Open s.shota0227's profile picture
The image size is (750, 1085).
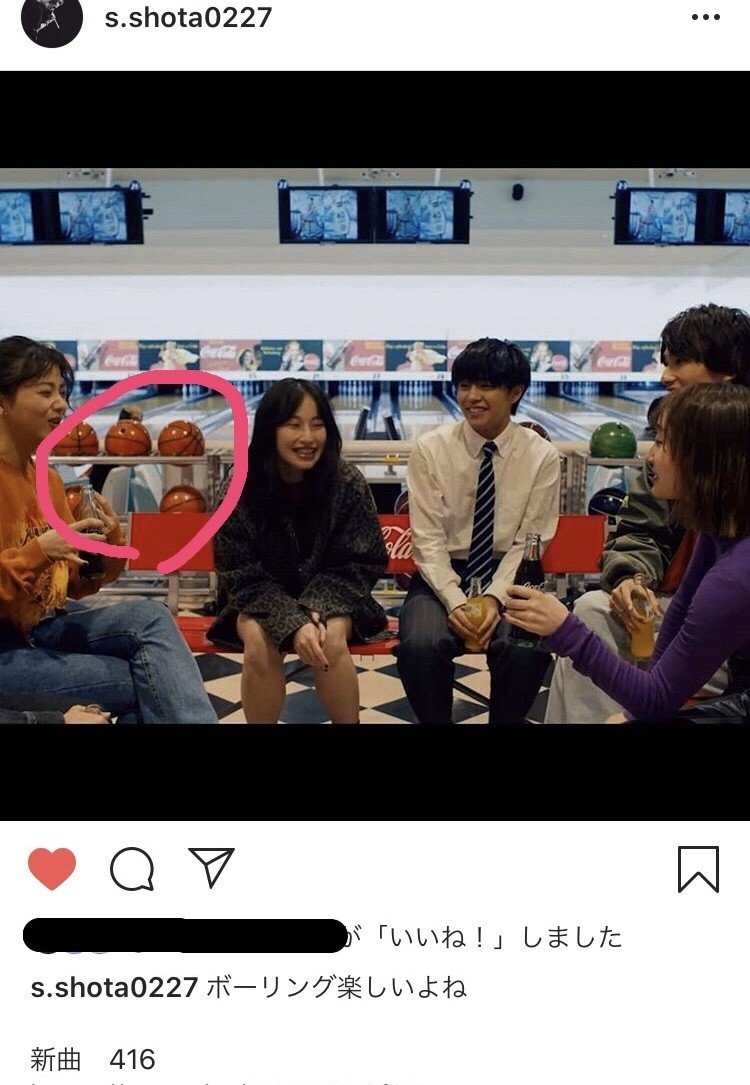click(x=51, y=20)
